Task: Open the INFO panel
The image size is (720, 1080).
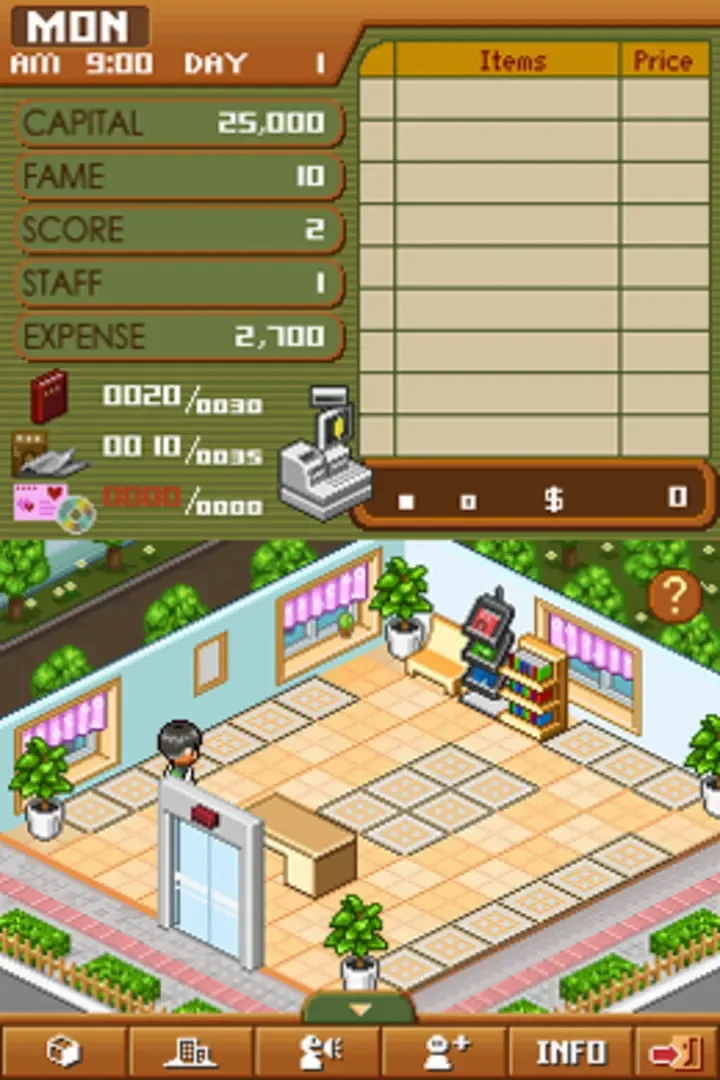Action: point(571,1052)
